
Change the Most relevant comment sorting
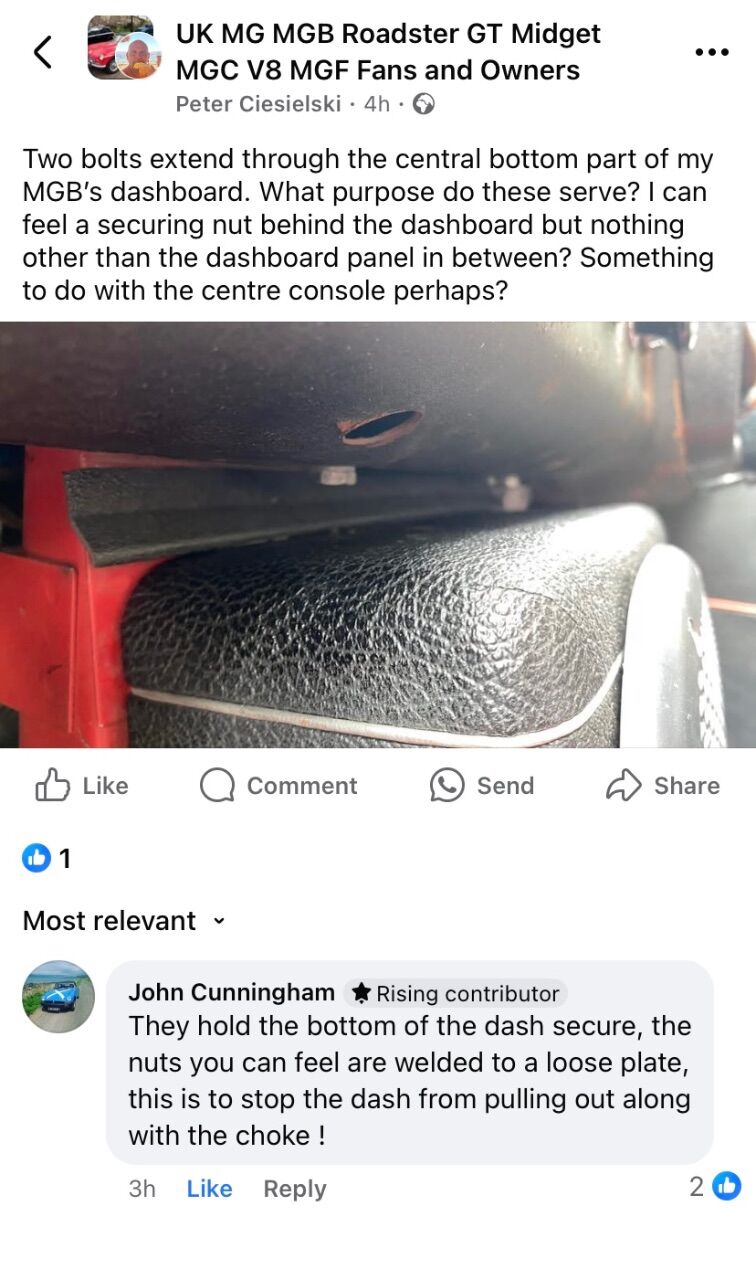[x=125, y=920]
